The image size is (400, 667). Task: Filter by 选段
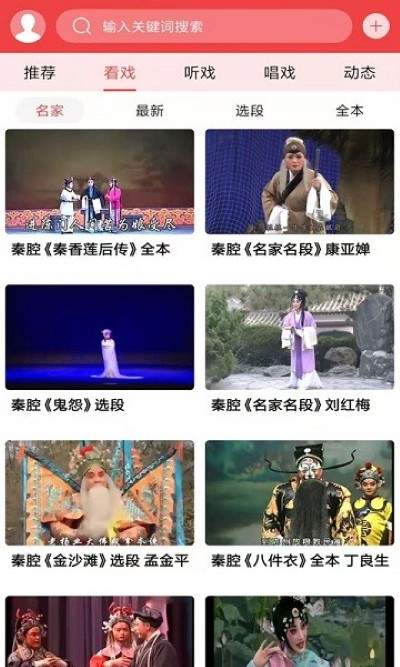pos(249,111)
